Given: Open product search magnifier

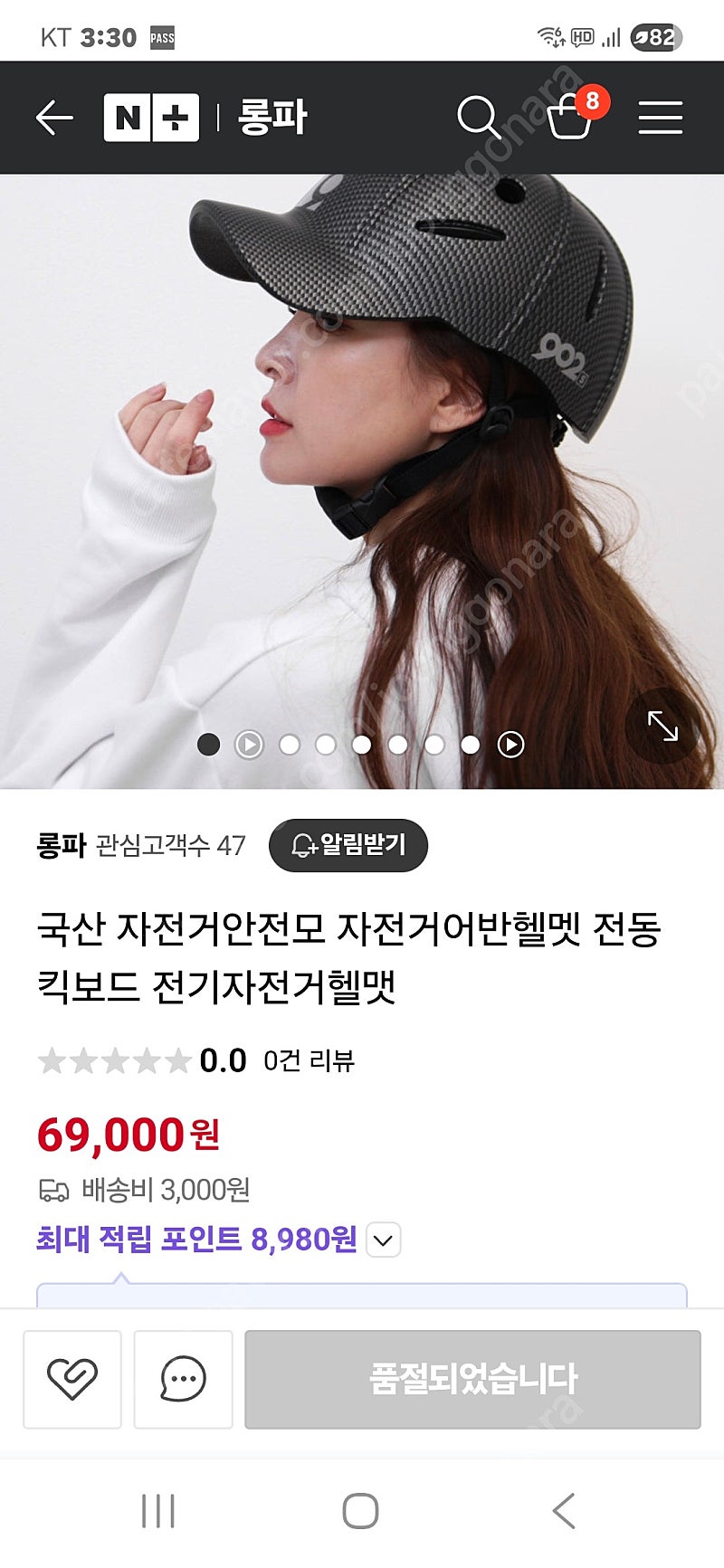Looking at the screenshot, I should (478, 118).
